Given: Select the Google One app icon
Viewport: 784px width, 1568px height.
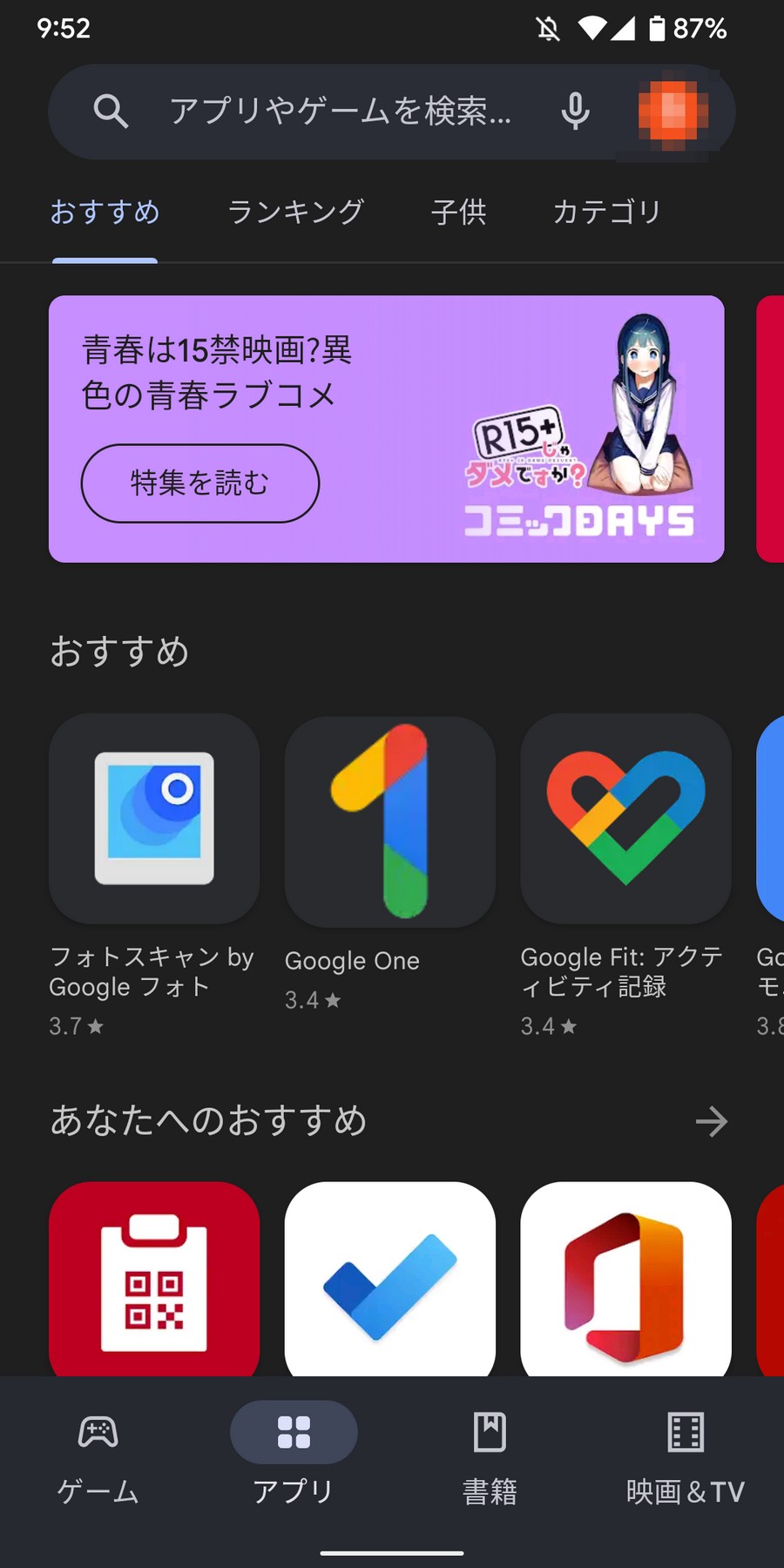Looking at the screenshot, I should (x=389, y=819).
